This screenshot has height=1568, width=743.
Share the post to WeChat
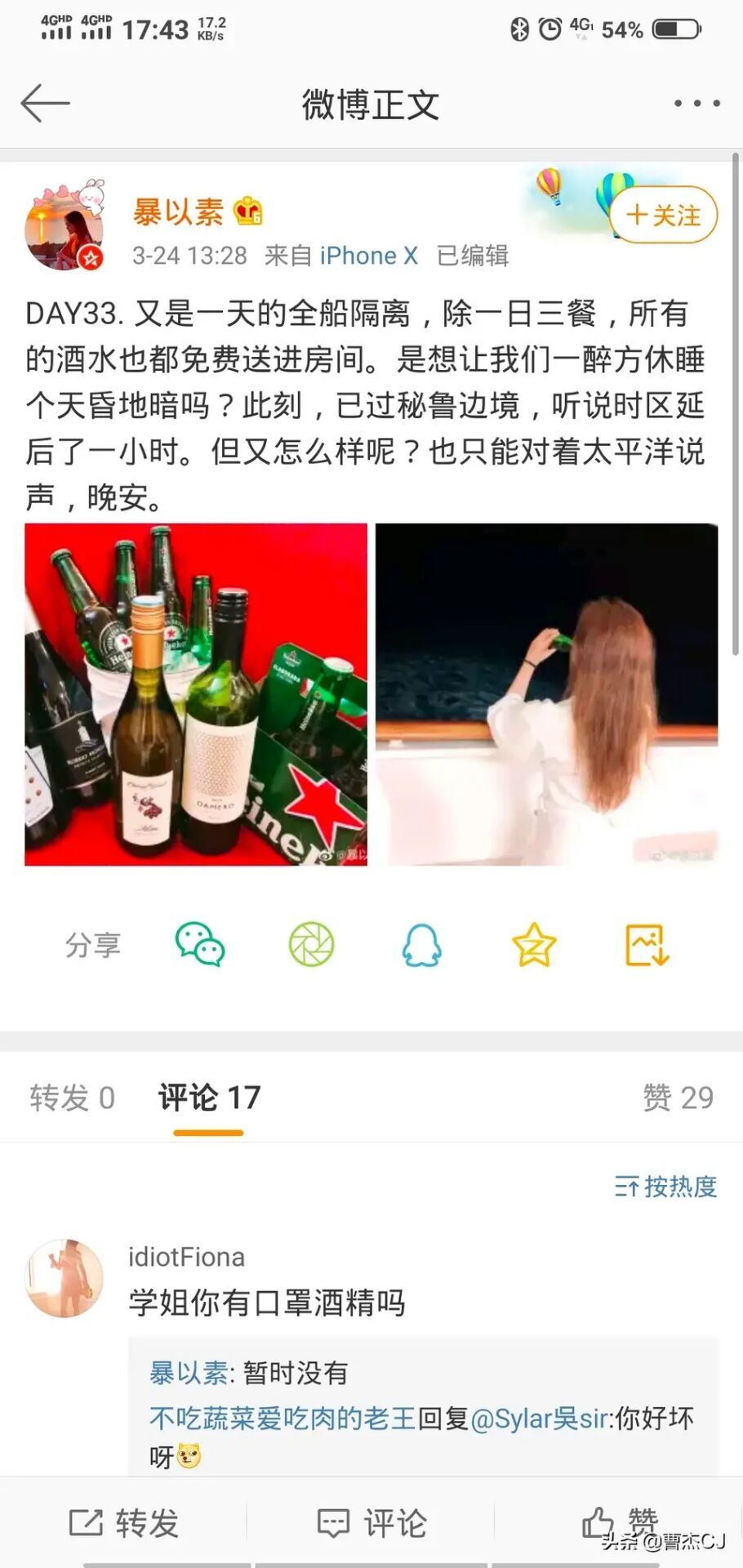pos(200,945)
